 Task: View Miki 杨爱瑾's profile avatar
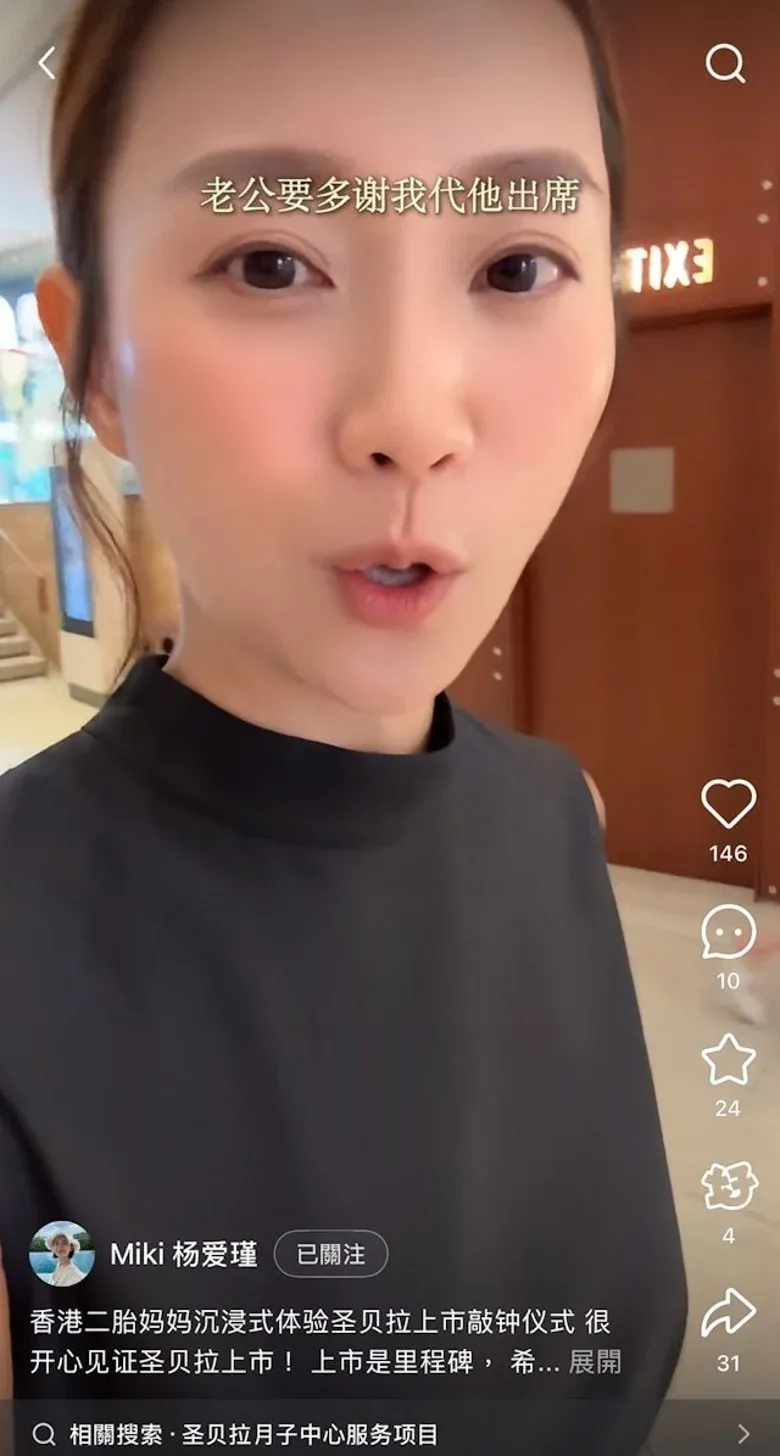[68, 1252]
